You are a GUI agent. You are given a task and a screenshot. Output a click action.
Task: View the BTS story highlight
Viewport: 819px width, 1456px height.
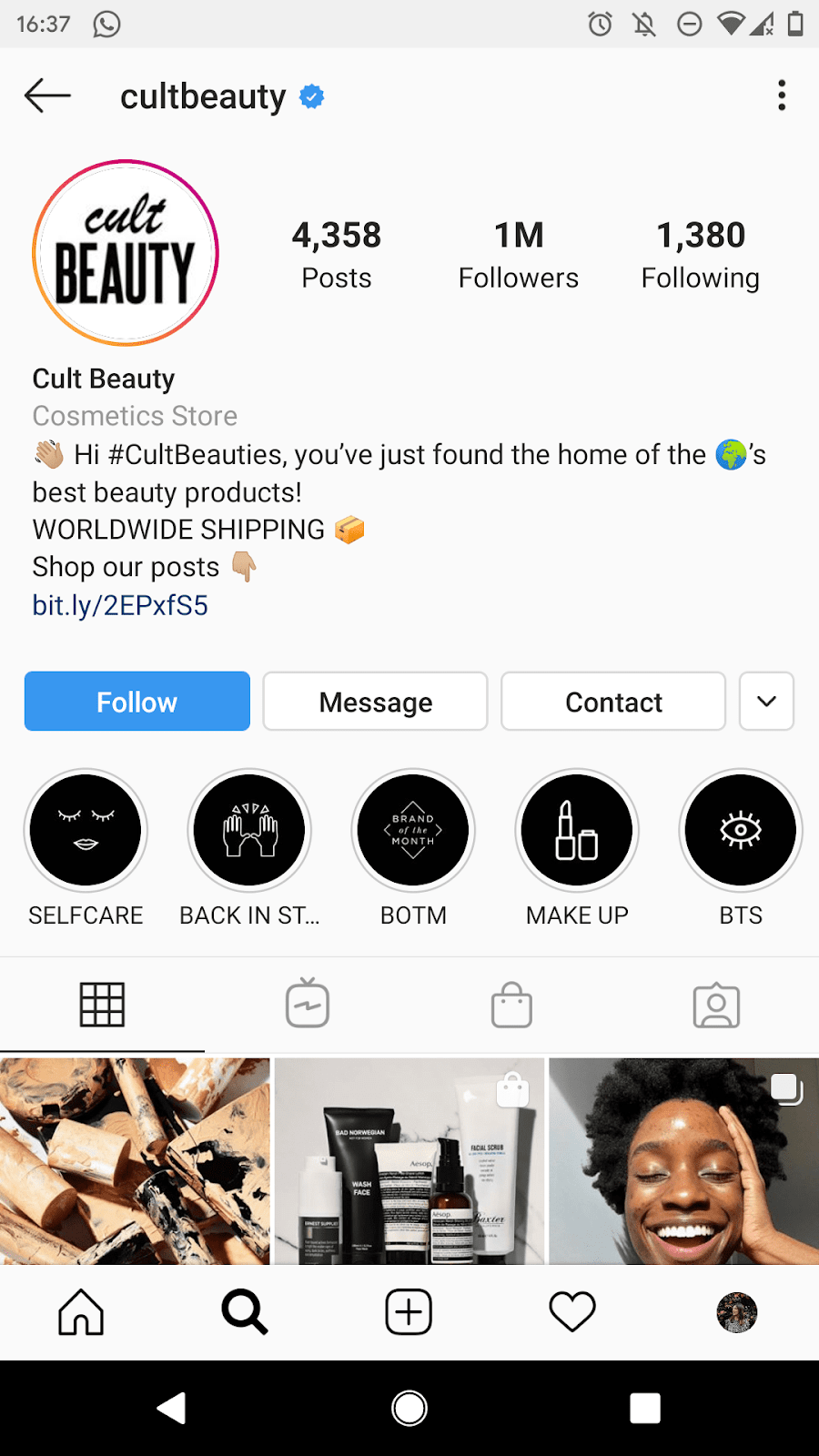click(x=741, y=830)
